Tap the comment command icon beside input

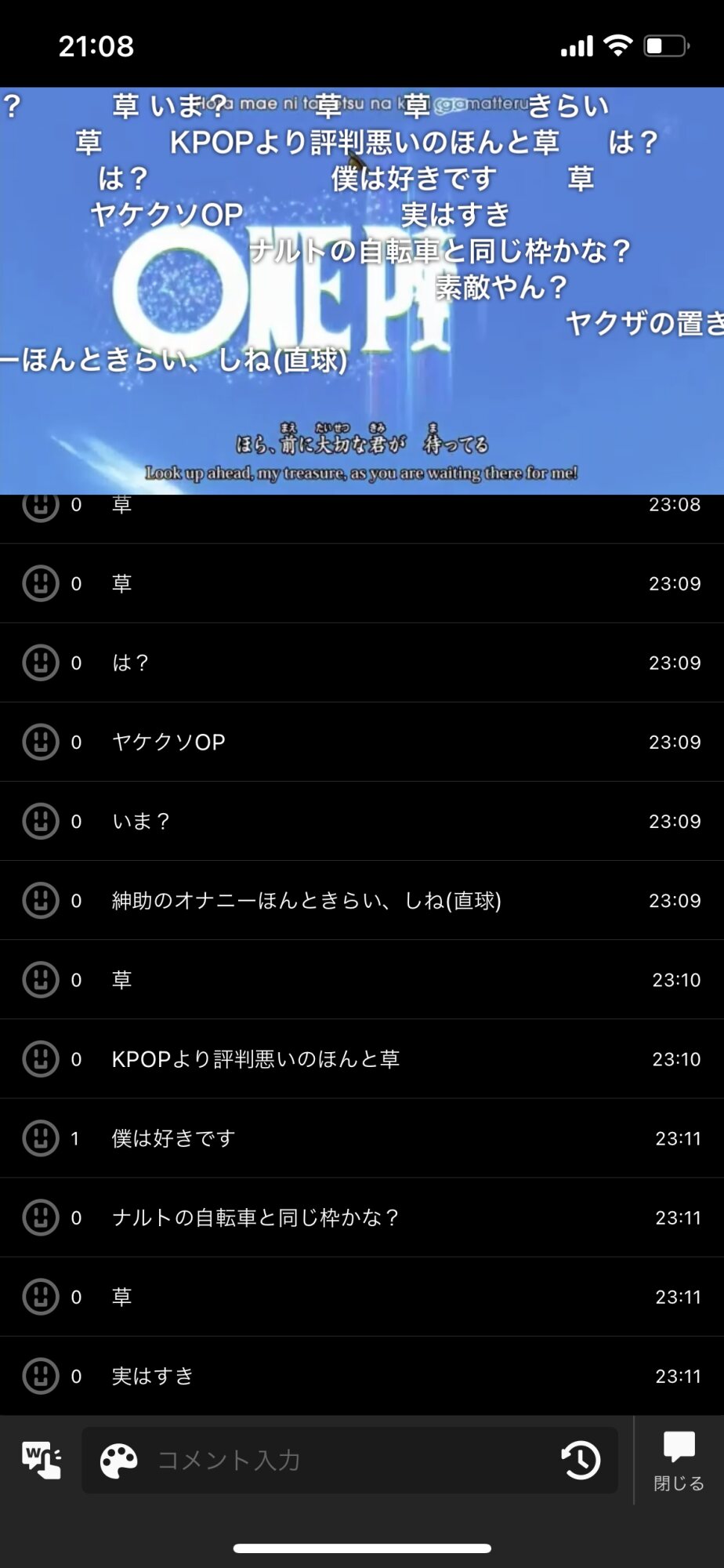click(42, 1460)
